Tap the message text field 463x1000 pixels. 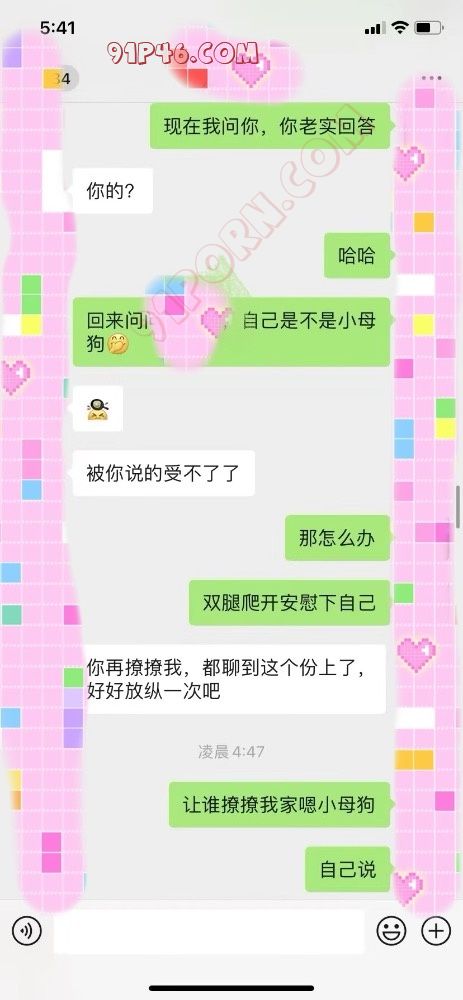209,931
